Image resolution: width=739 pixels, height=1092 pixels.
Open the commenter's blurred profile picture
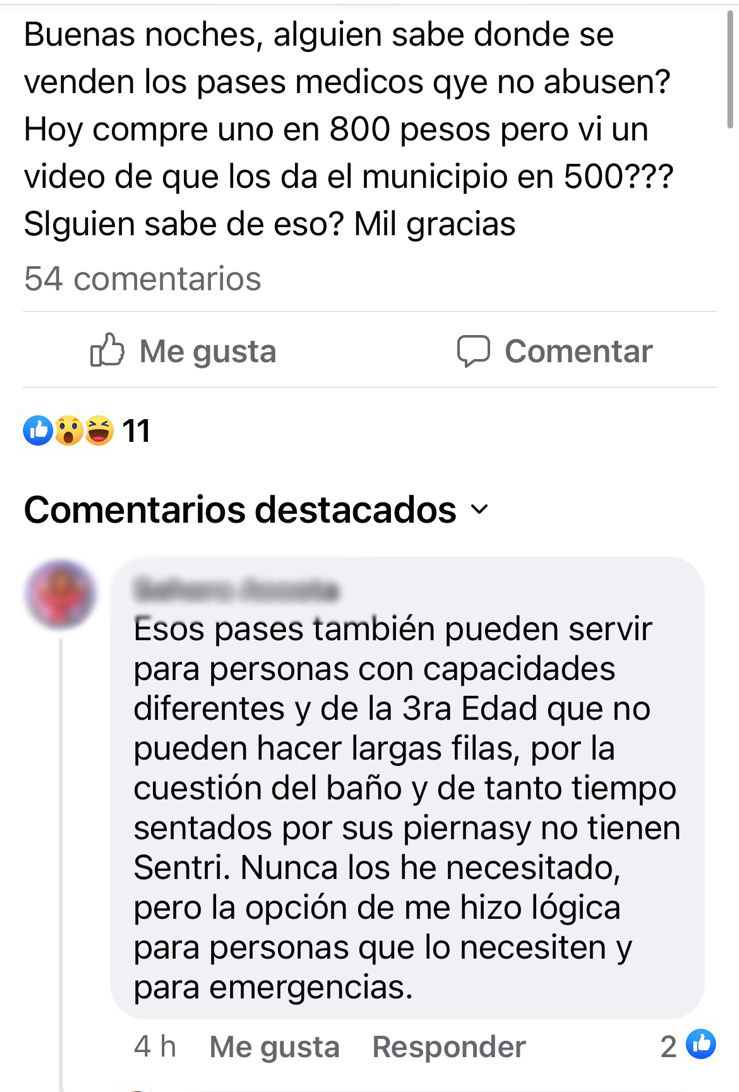[61, 595]
